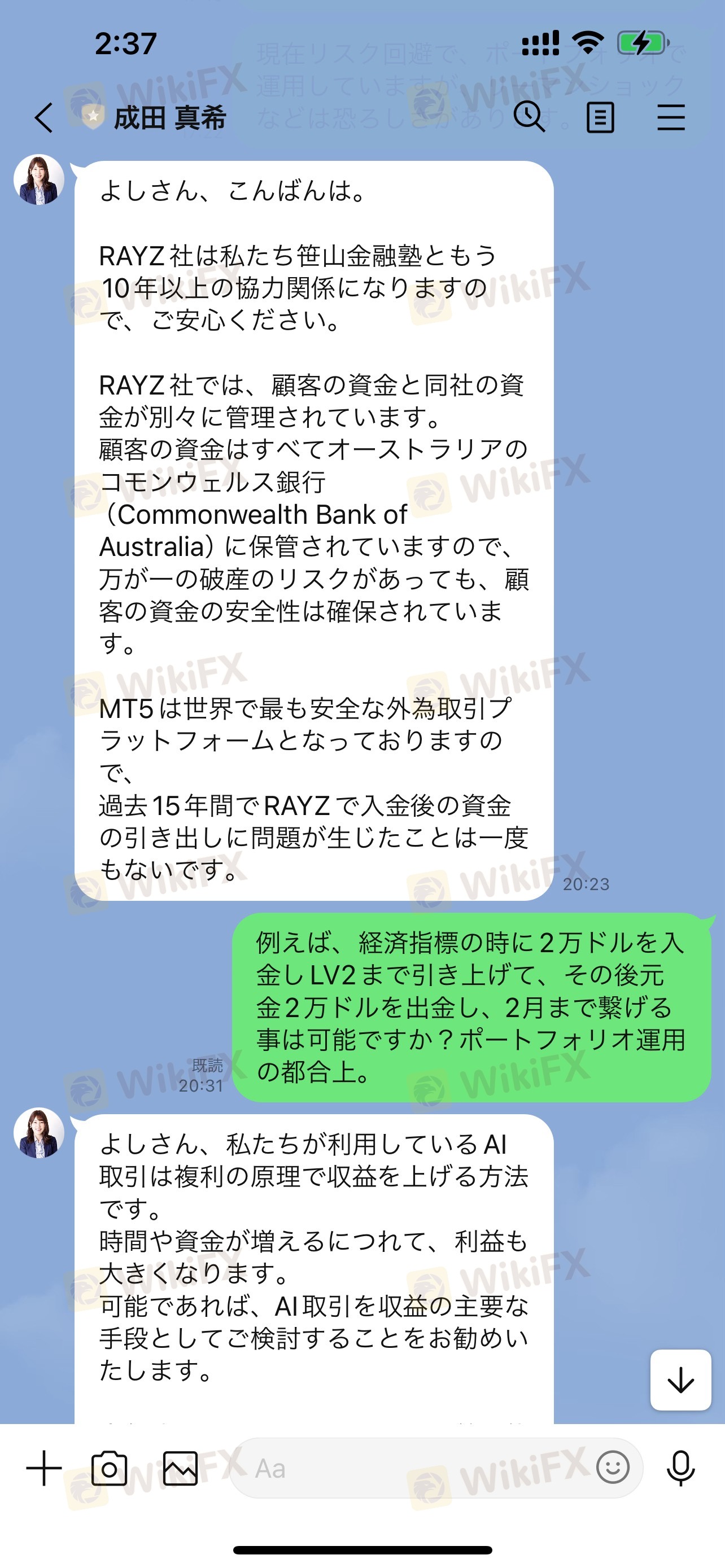
Task: View 成田 真希's profile picture beside RAYZ message
Action: [x=39, y=179]
